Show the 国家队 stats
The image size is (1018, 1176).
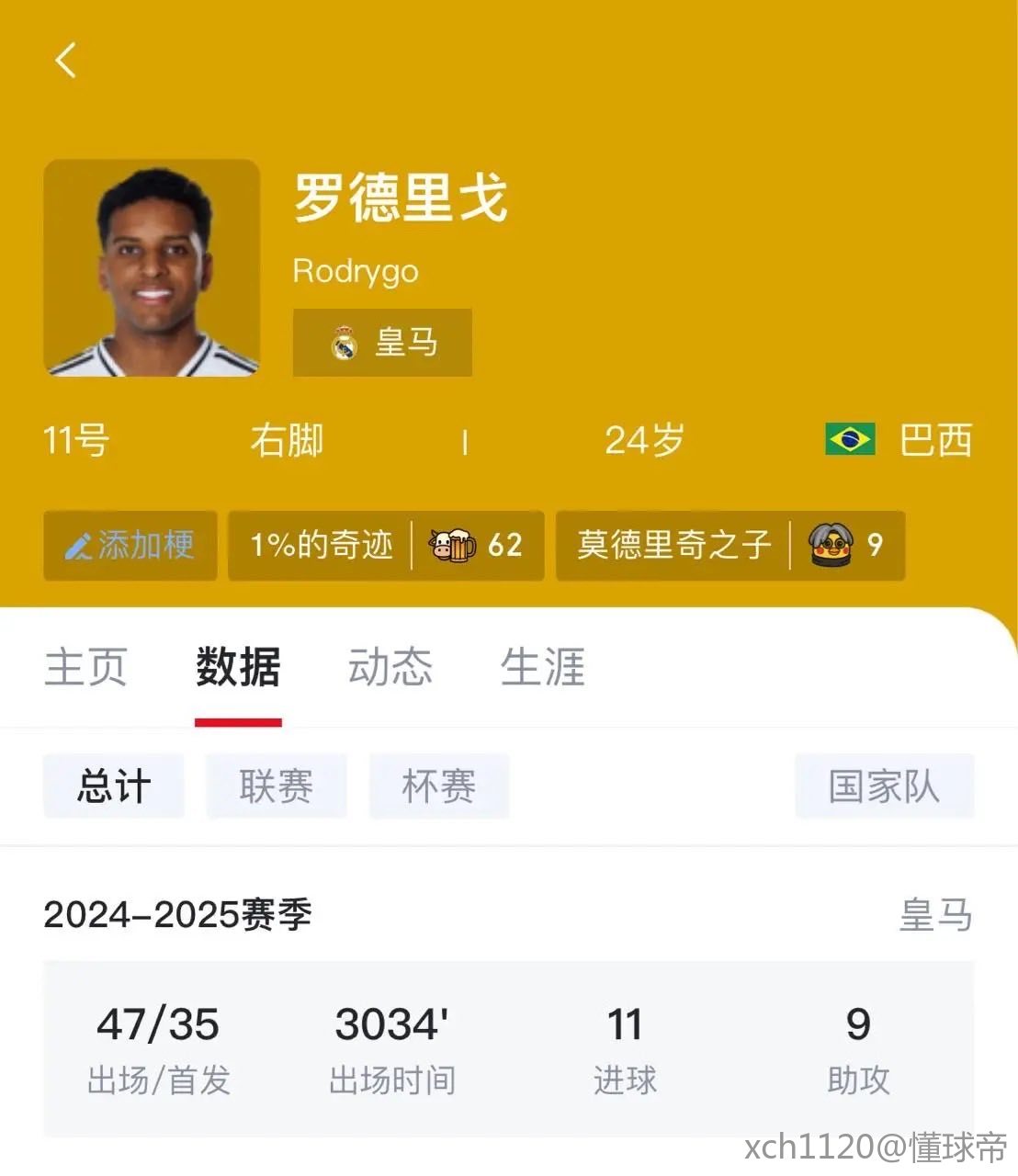(884, 786)
